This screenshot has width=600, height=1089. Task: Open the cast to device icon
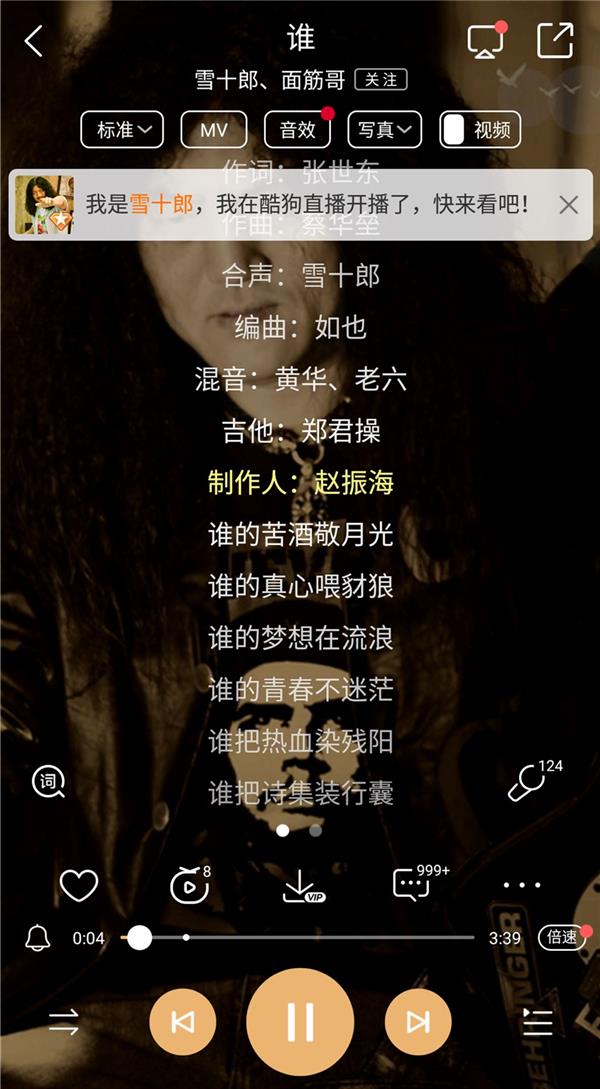pyautogui.click(x=486, y=41)
